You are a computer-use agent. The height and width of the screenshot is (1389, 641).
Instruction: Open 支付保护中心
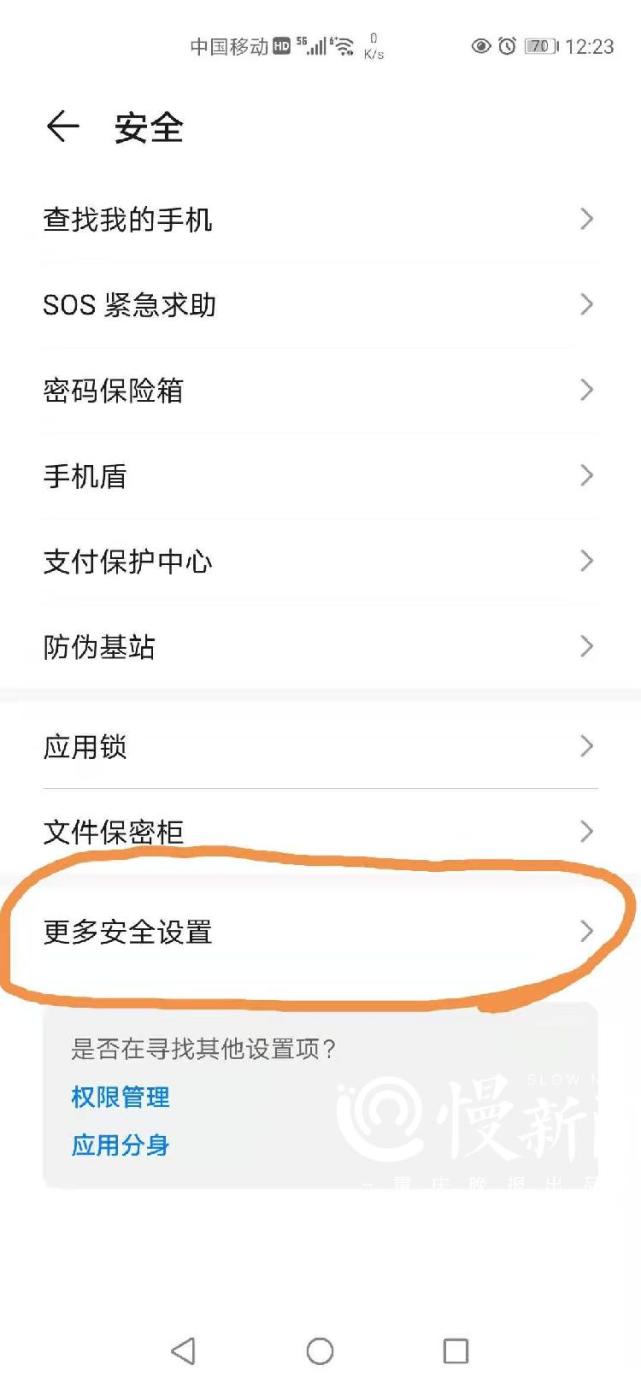320,561
